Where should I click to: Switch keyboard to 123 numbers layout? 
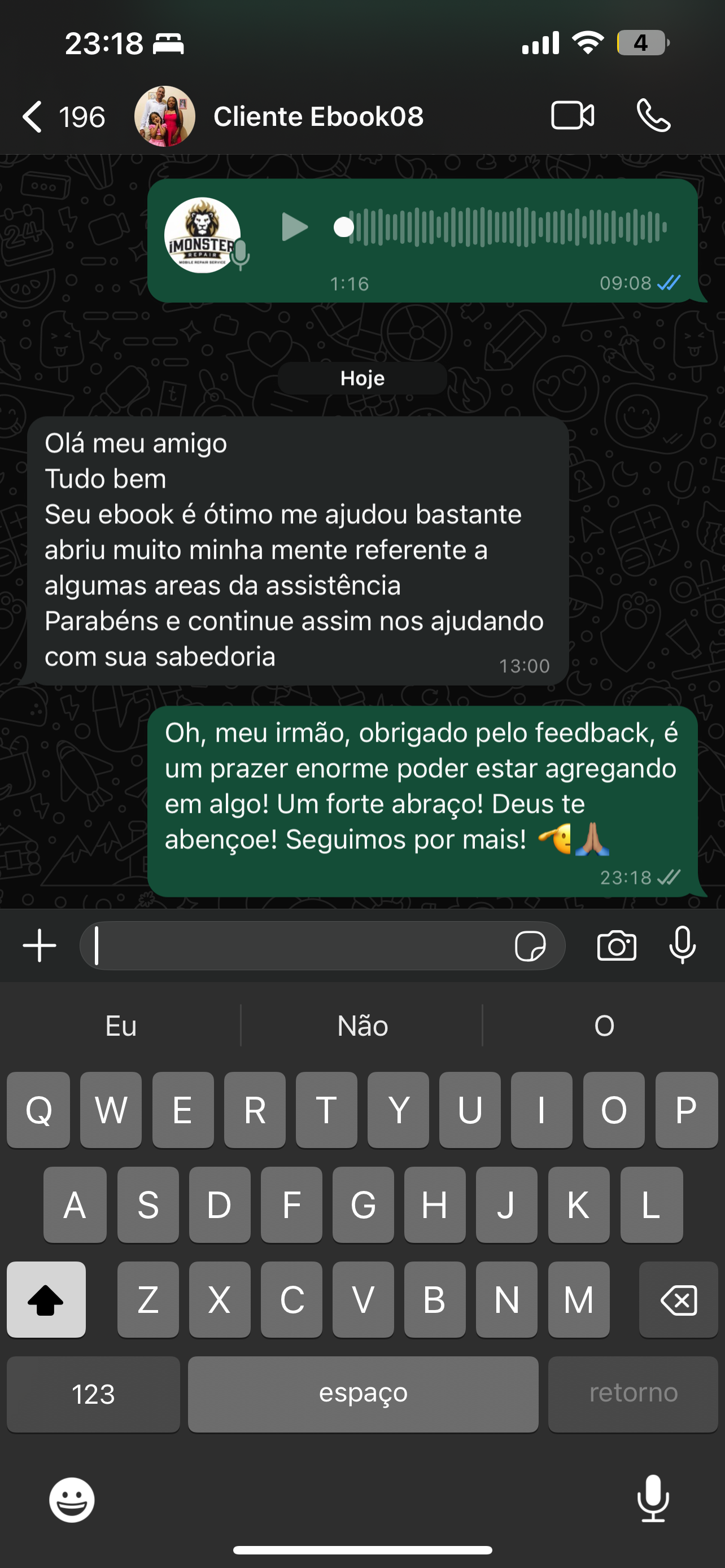[93, 1394]
